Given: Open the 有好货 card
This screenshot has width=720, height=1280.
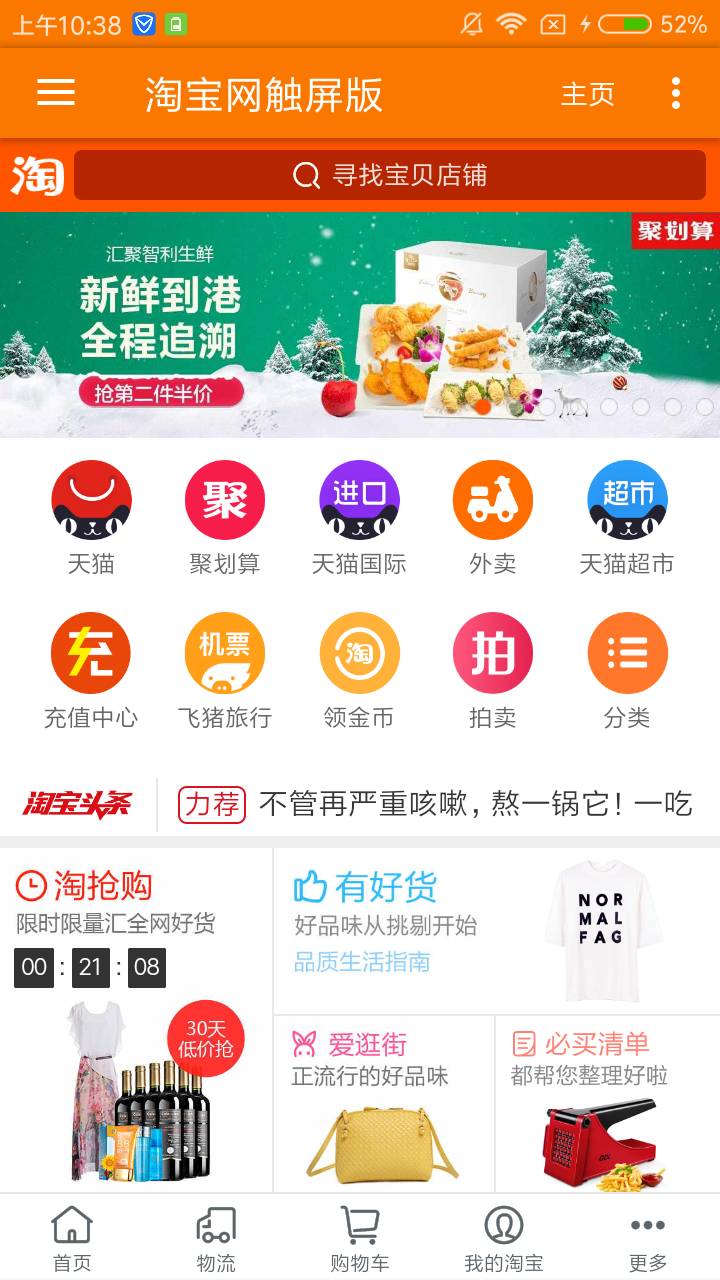Looking at the screenshot, I should (495, 930).
